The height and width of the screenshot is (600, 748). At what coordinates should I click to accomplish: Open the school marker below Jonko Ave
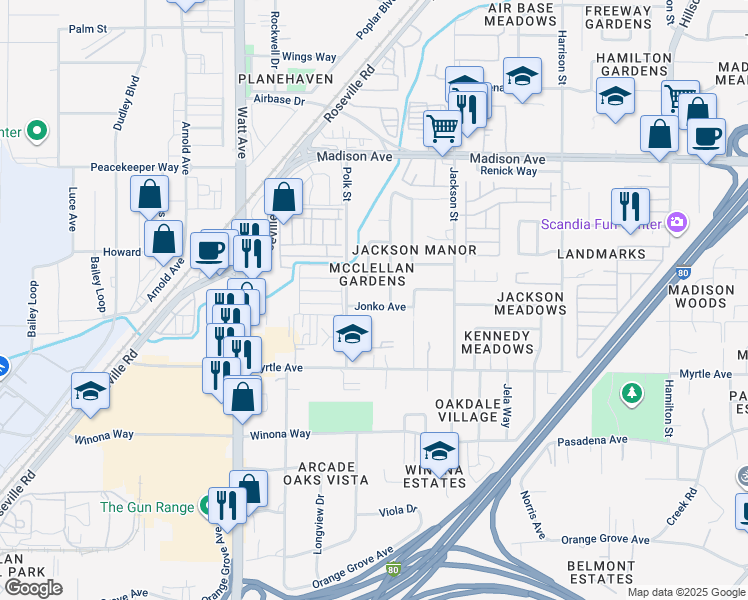(351, 333)
